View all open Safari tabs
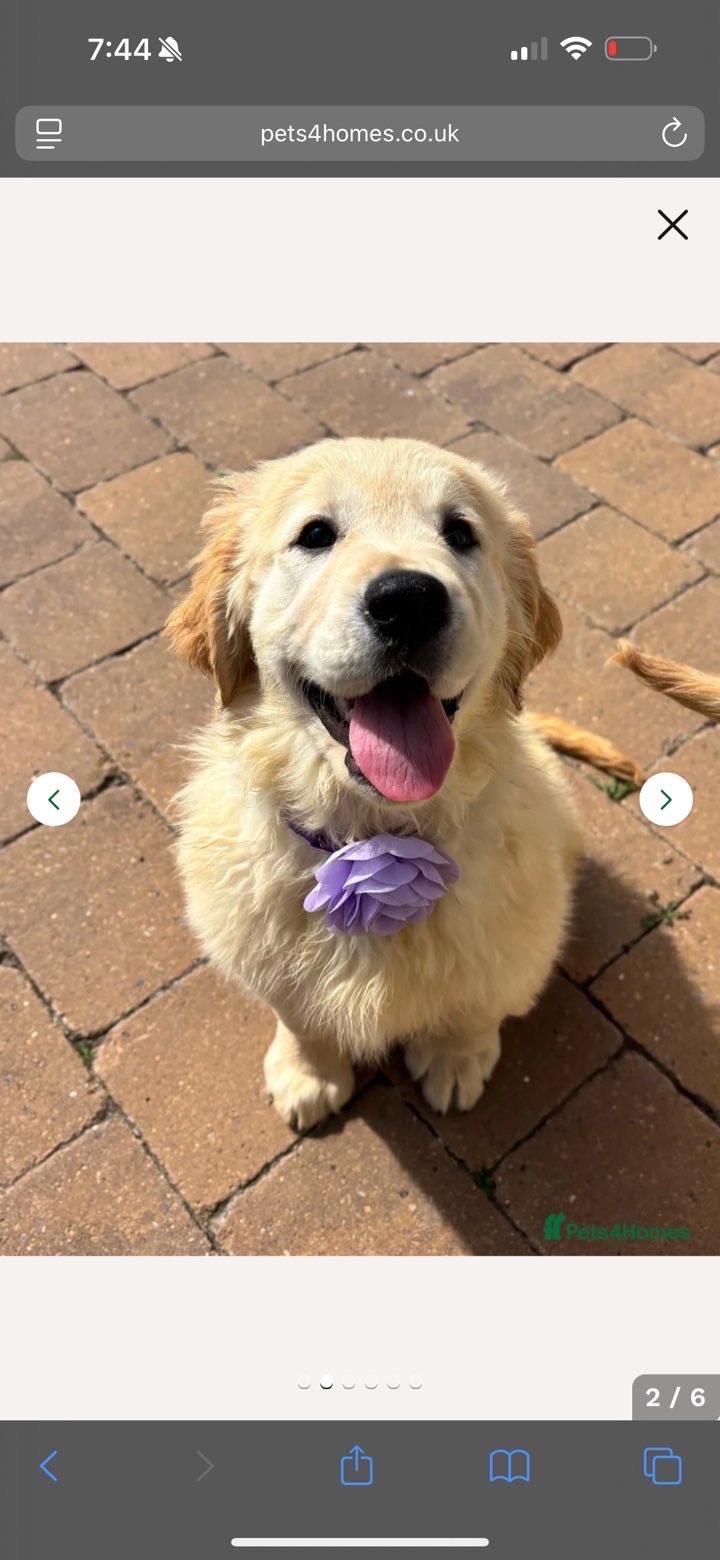Screen dimensions: 720x1560 [x=662, y=1466]
